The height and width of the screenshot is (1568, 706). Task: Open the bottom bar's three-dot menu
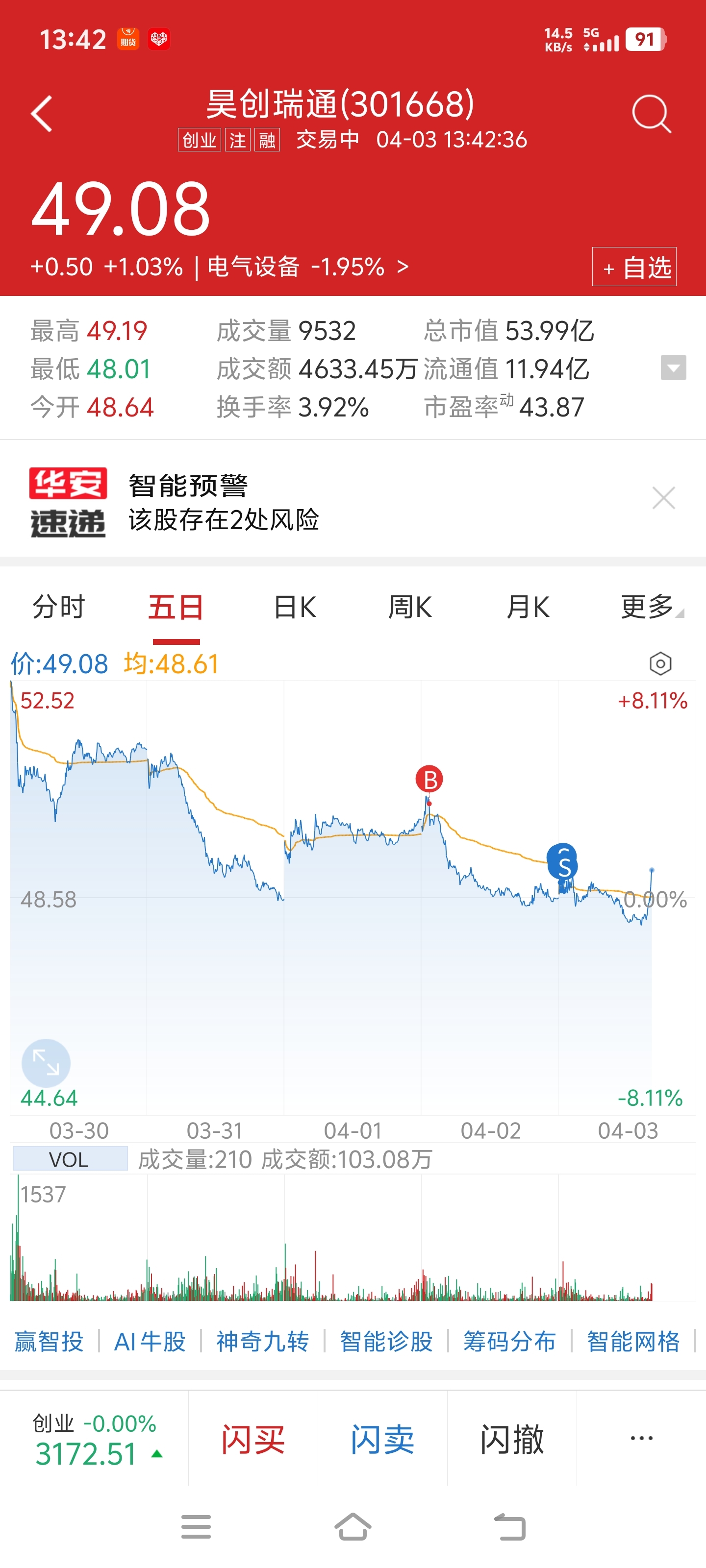(x=641, y=1438)
